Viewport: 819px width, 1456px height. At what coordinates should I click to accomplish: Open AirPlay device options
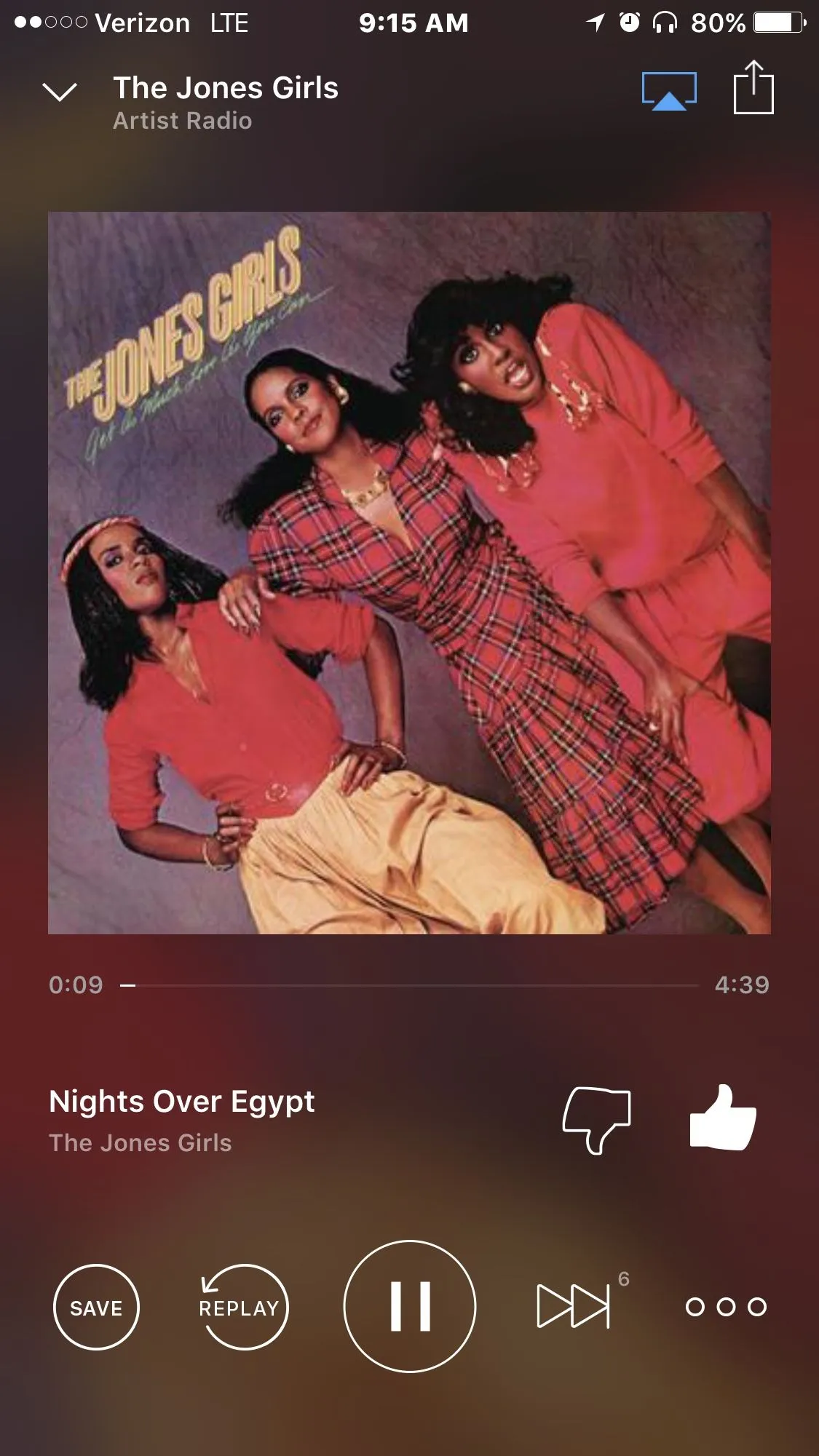[668, 91]
